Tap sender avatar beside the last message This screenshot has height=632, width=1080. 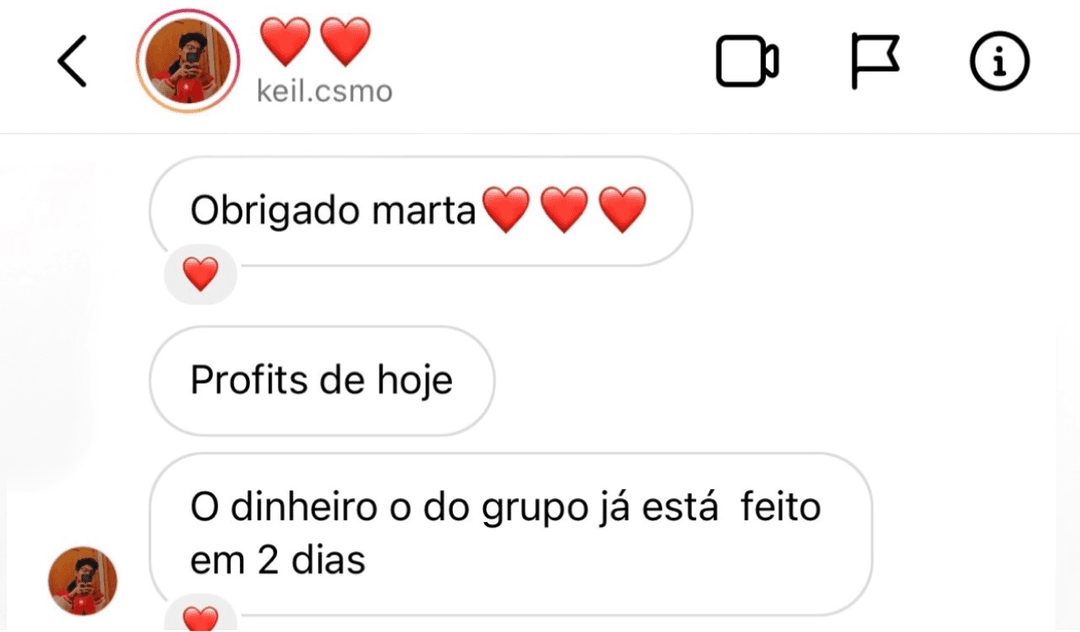click(84, 582)
